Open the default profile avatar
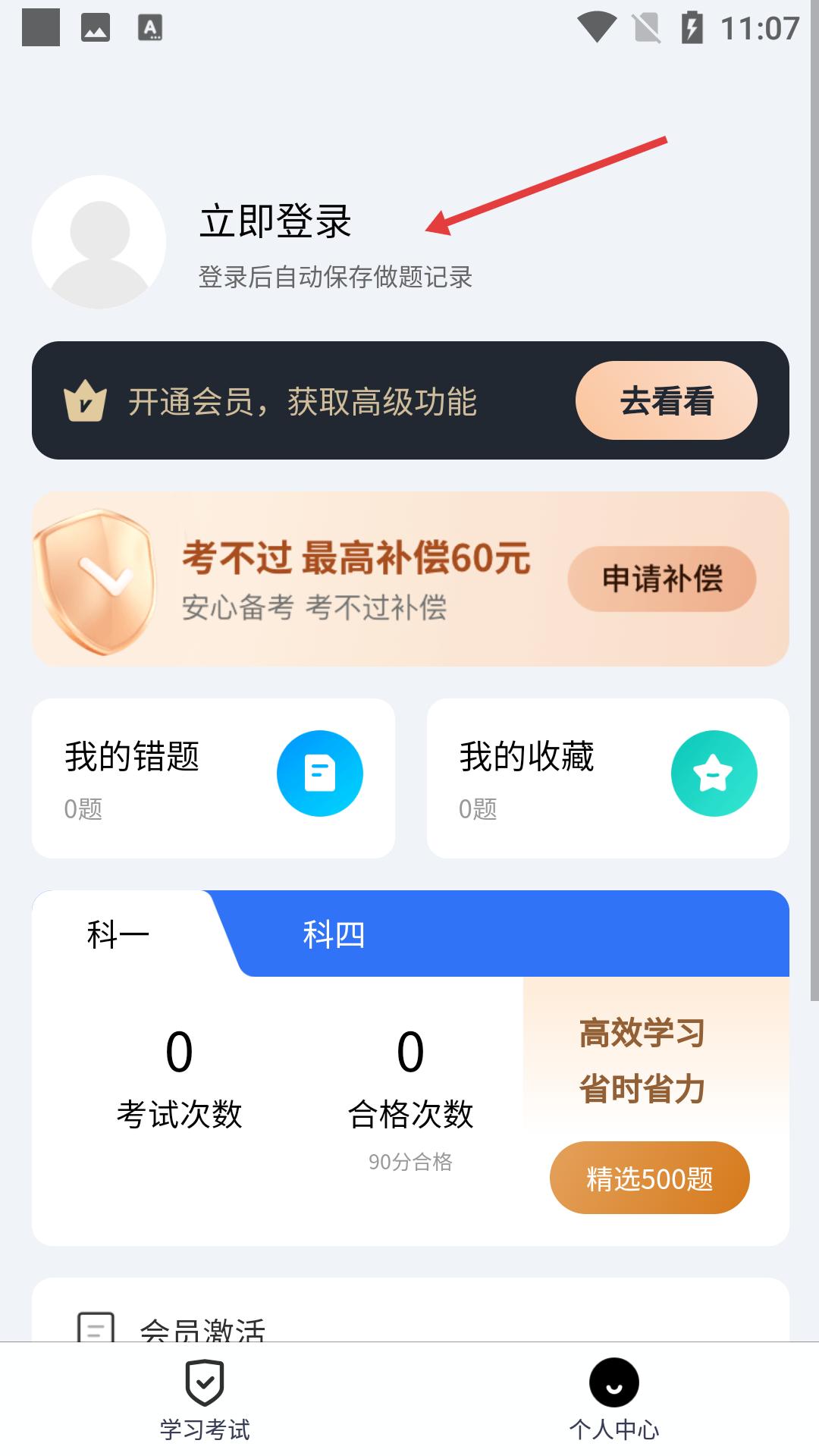 coord(99,242)
